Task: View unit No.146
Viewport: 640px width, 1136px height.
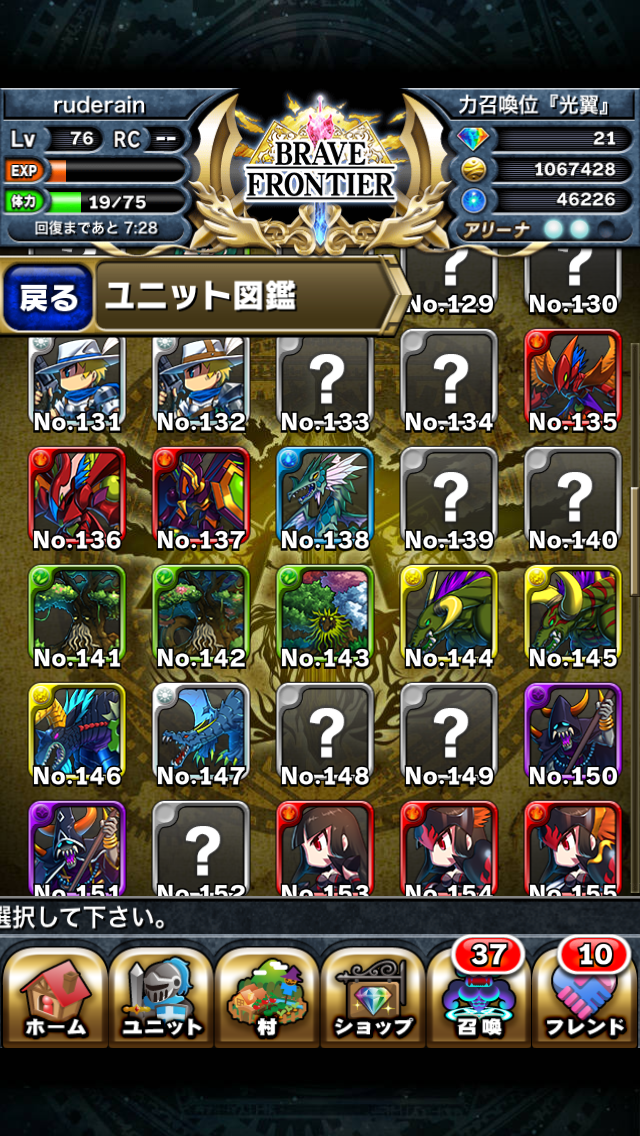Action: pos(77,734)
